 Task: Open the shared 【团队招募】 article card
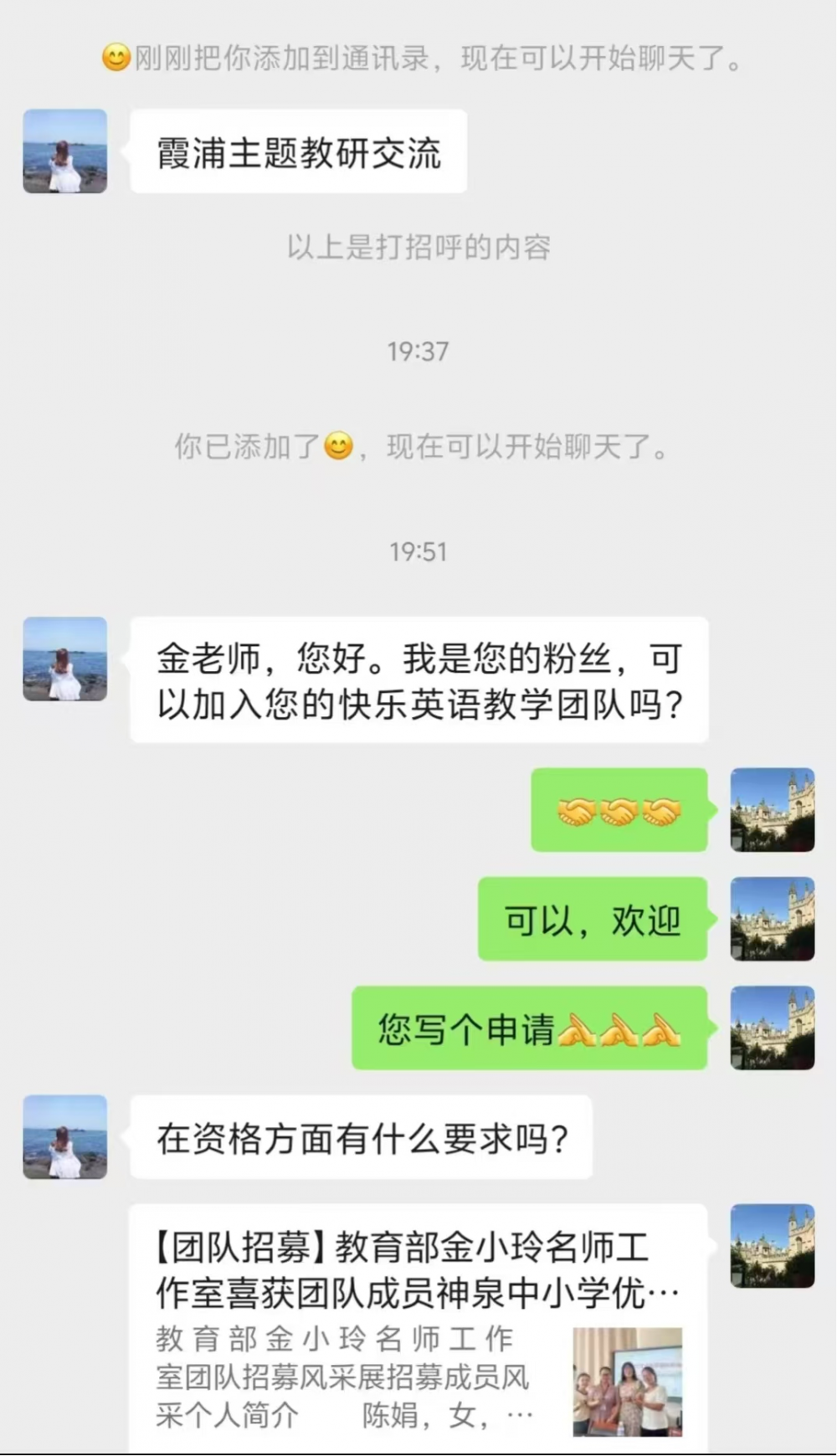click(x=418, y=1330)
